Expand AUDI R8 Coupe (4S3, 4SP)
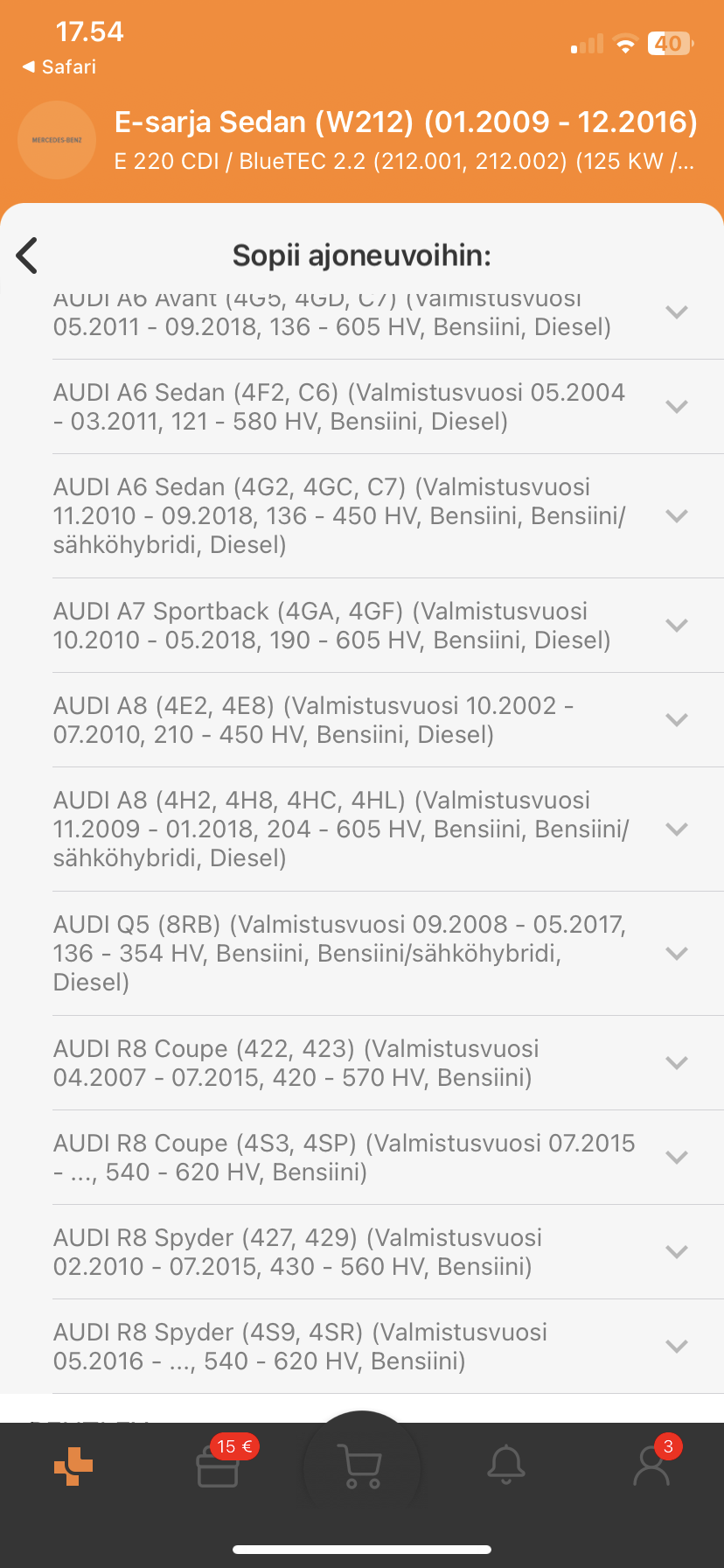This screenshot has height=1568, width=724. point(676,1157)
